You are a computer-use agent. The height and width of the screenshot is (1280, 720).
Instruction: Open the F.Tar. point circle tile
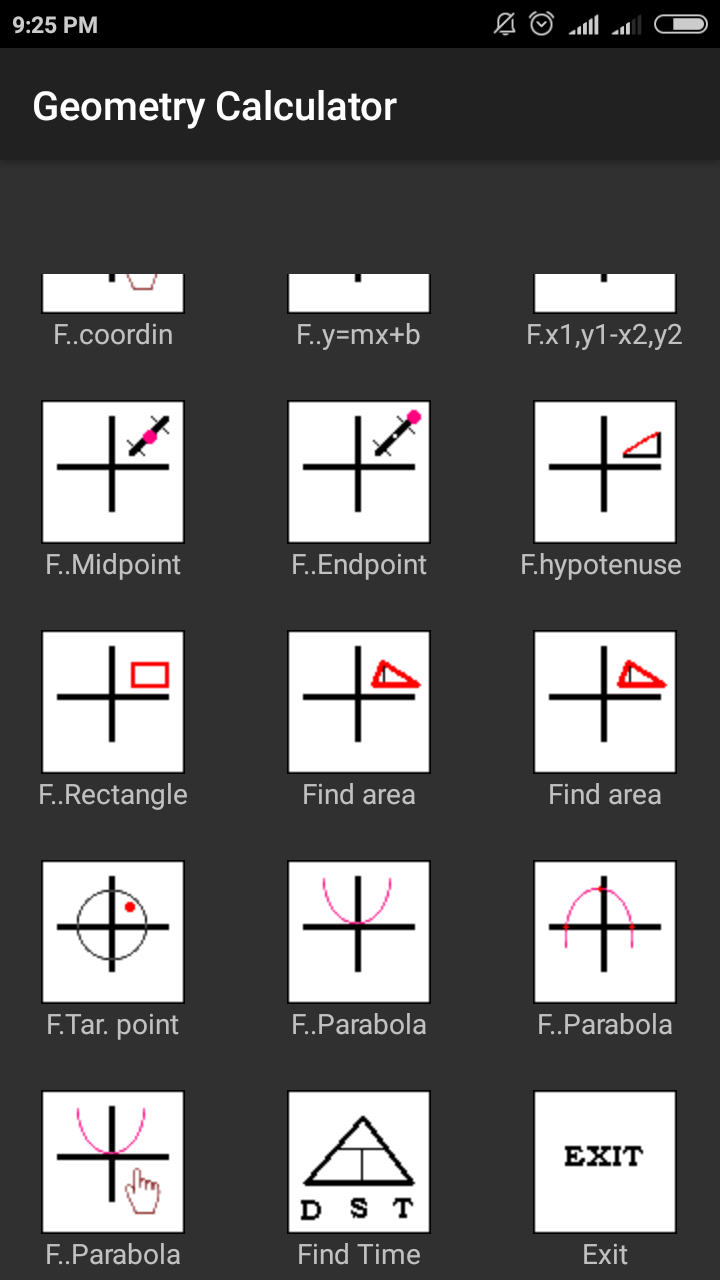(x=112, y=932)
